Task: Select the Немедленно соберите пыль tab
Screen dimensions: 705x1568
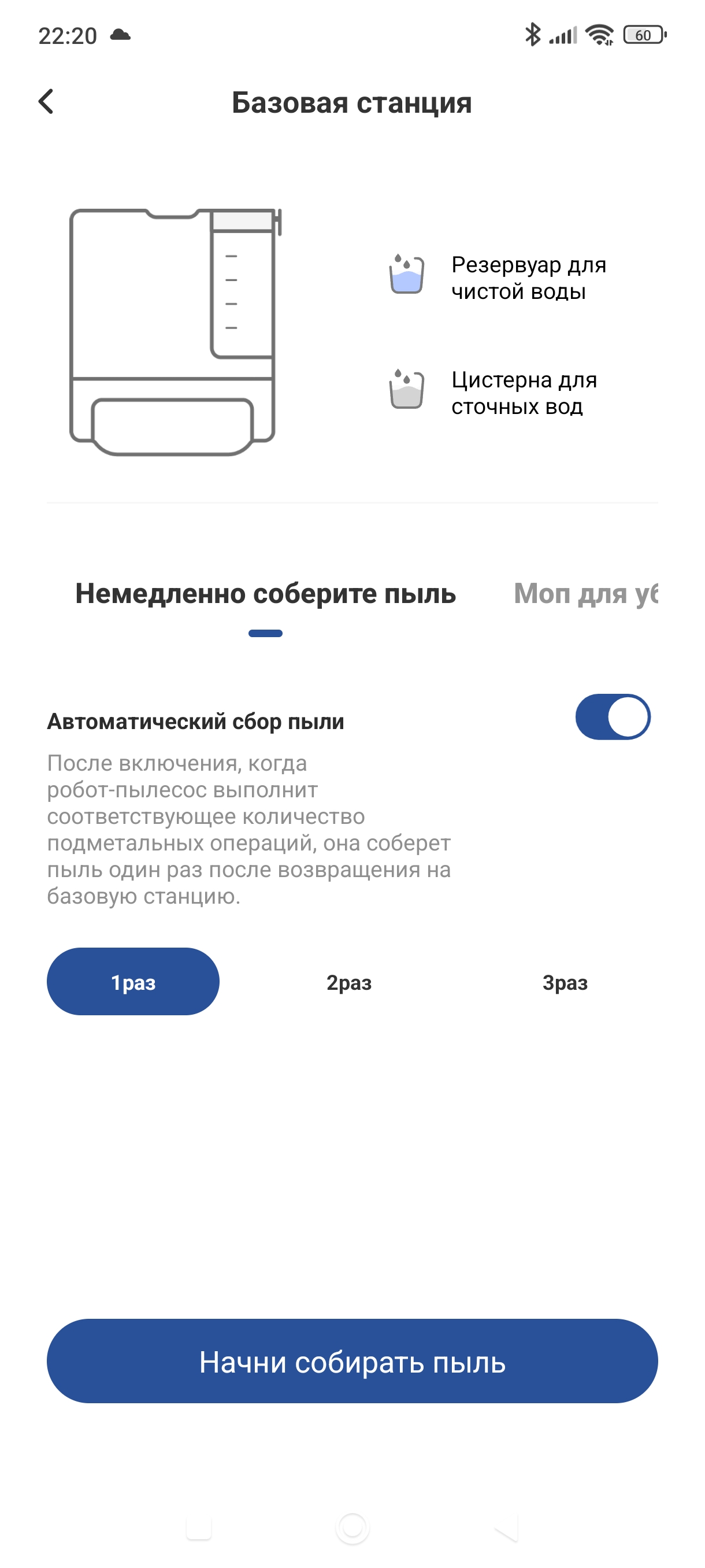Action: [x=265, y=593]
